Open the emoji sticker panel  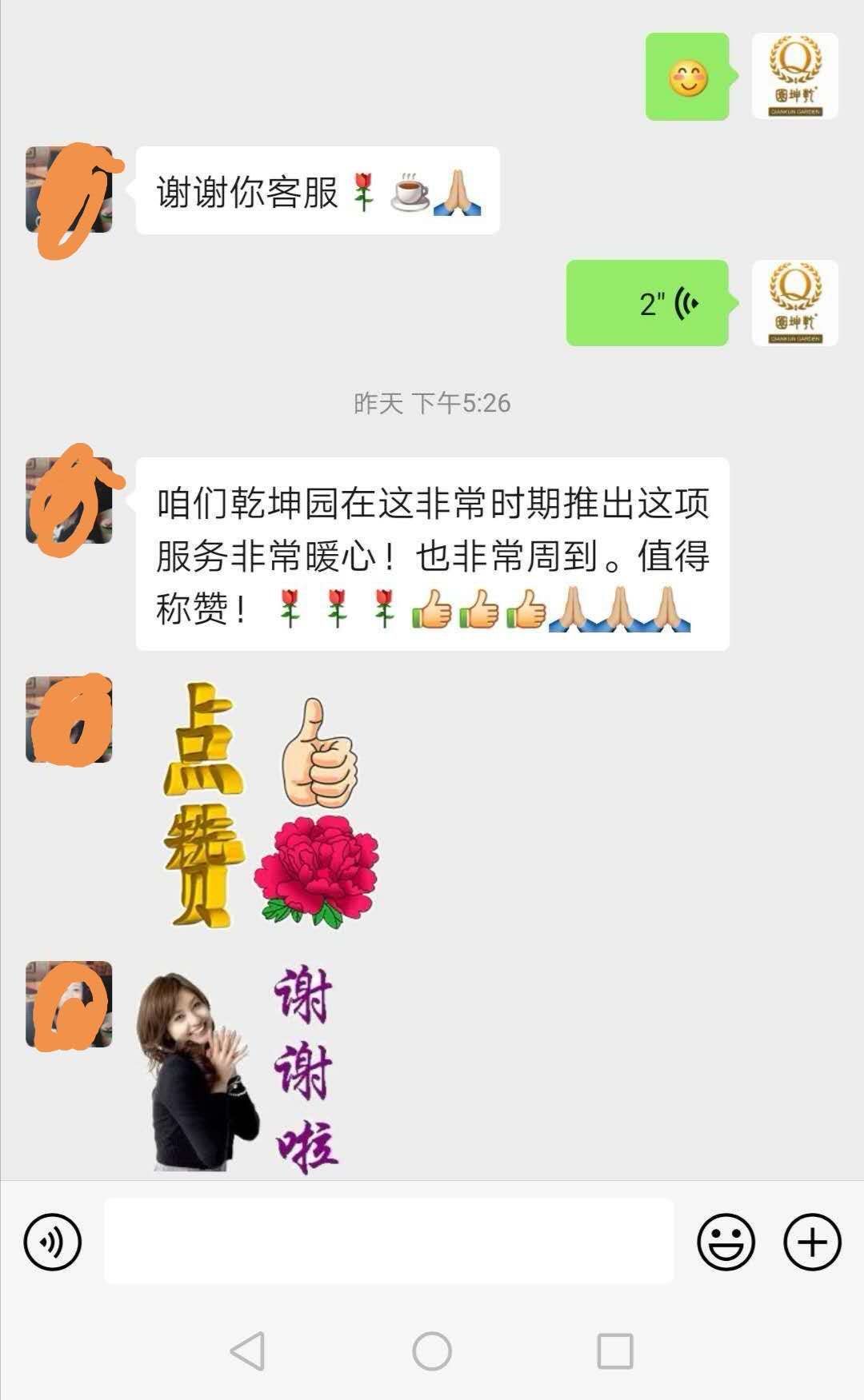point(726,1242)
